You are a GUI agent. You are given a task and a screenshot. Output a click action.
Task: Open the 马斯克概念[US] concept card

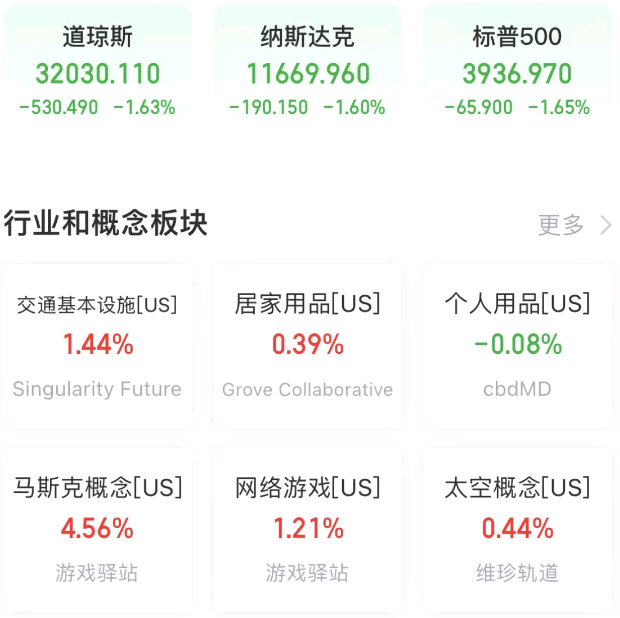tap(97, 529)
